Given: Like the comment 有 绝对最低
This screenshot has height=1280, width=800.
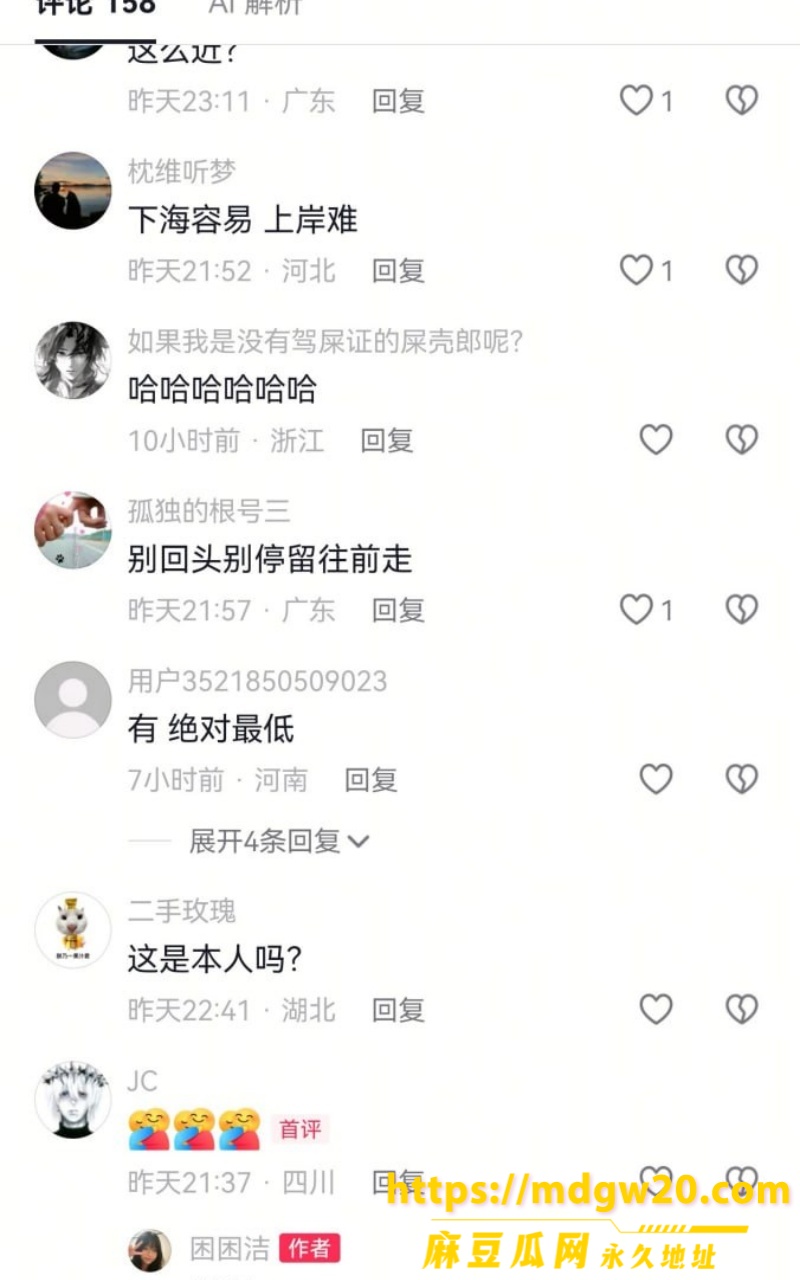Looking at the screenshot, I should tap(656, 779).
